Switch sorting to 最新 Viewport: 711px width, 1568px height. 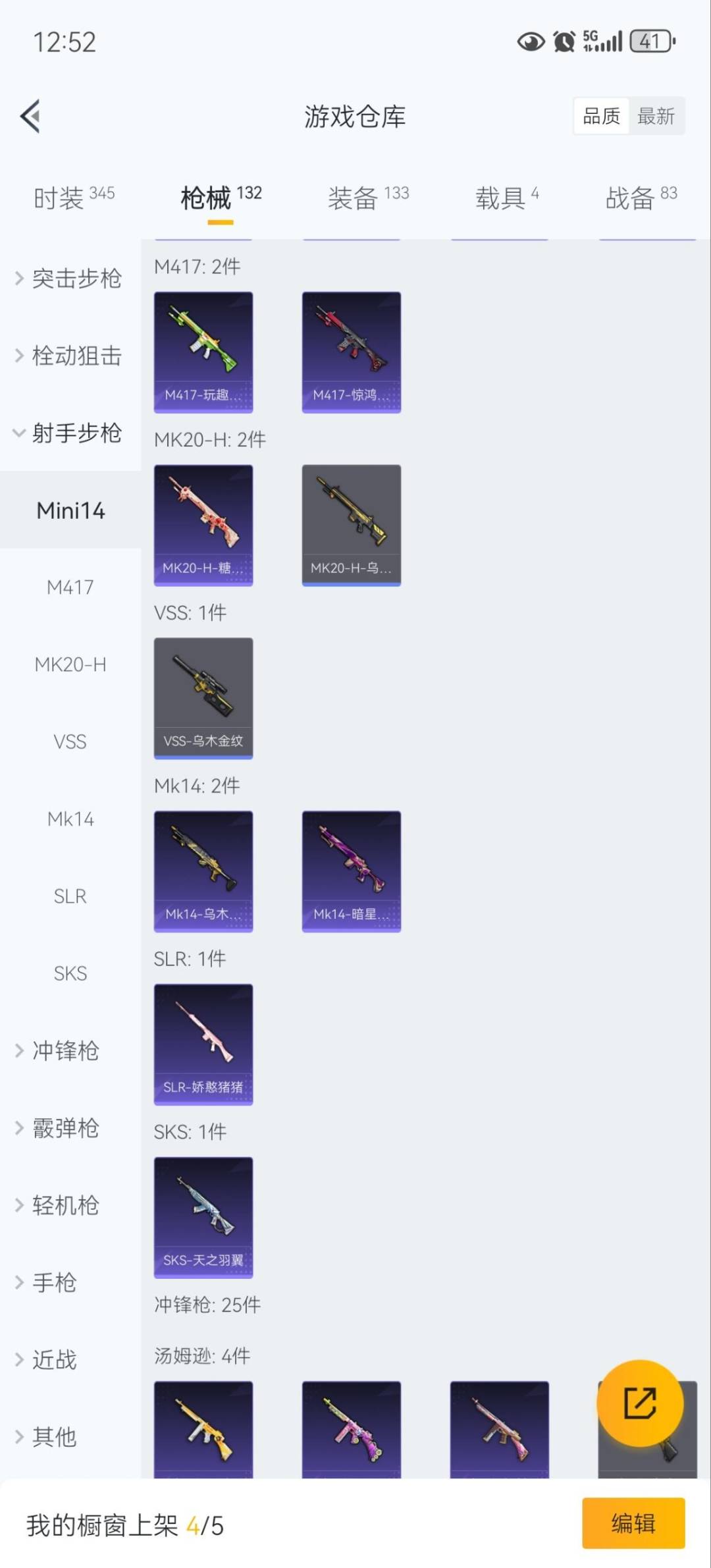pos(656,116)
